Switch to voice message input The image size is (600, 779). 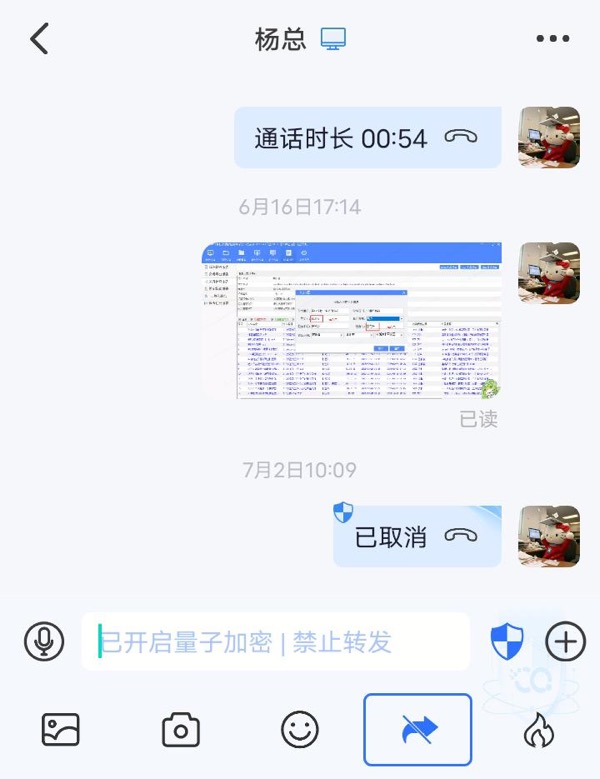coord(44,641)
